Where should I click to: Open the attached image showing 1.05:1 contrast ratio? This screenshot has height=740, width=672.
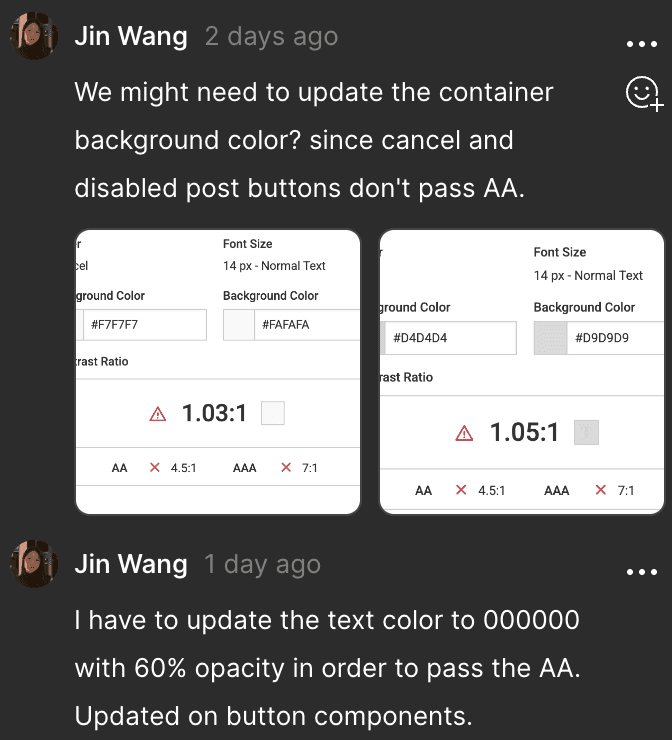pos(522,372)
